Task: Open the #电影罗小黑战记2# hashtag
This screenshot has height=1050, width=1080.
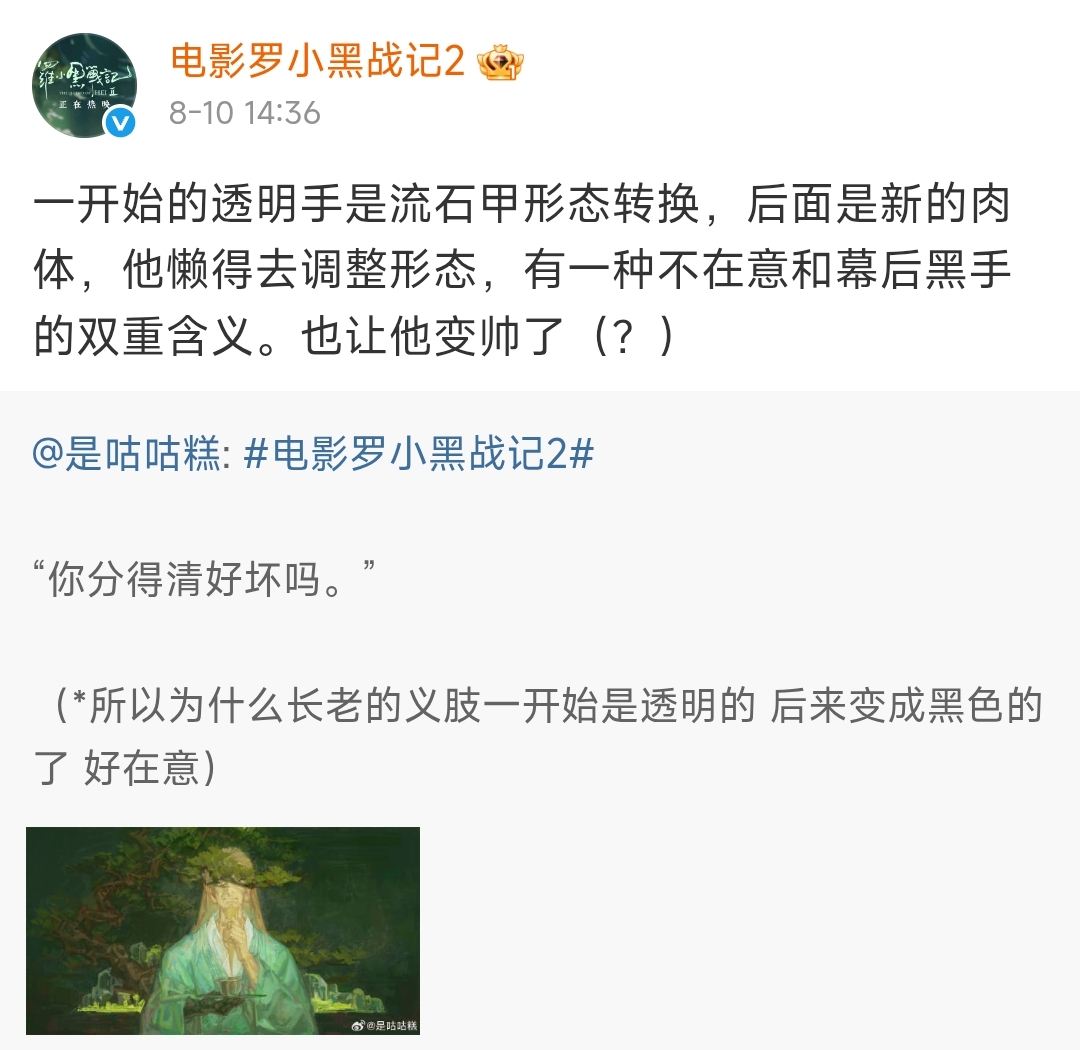Action: pyautogui.click(x=420, y=455)
